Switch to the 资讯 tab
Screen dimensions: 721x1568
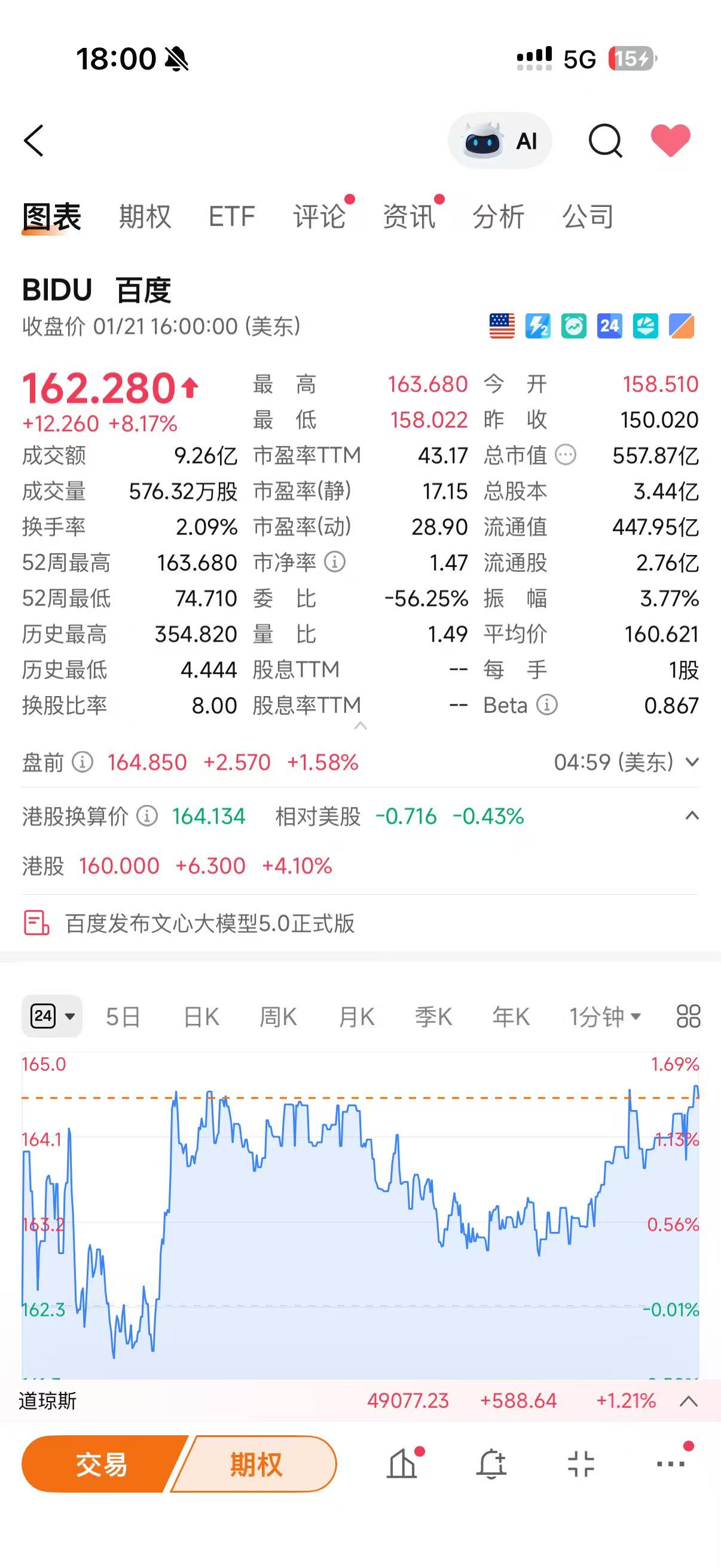(x=409, y=217)
